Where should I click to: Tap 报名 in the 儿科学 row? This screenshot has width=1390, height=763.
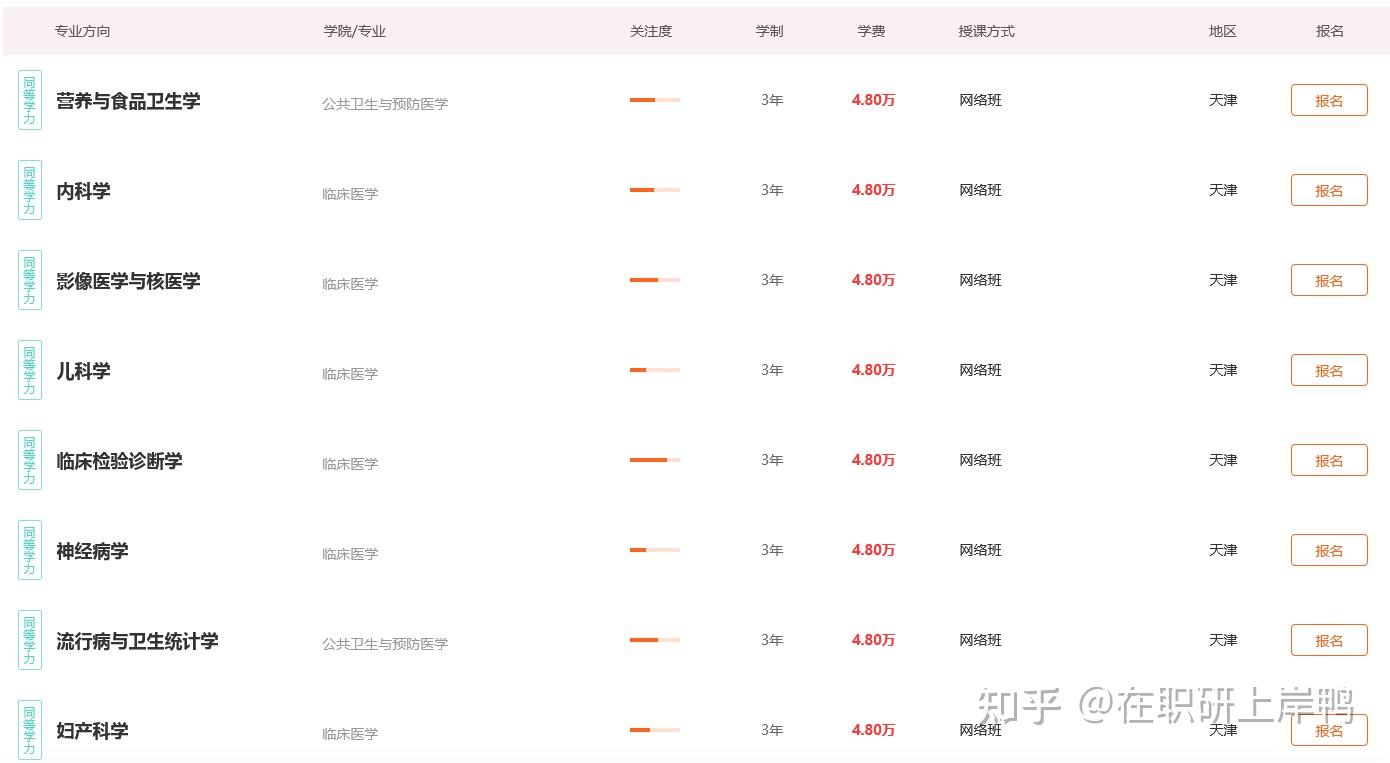click(1328, 370)
